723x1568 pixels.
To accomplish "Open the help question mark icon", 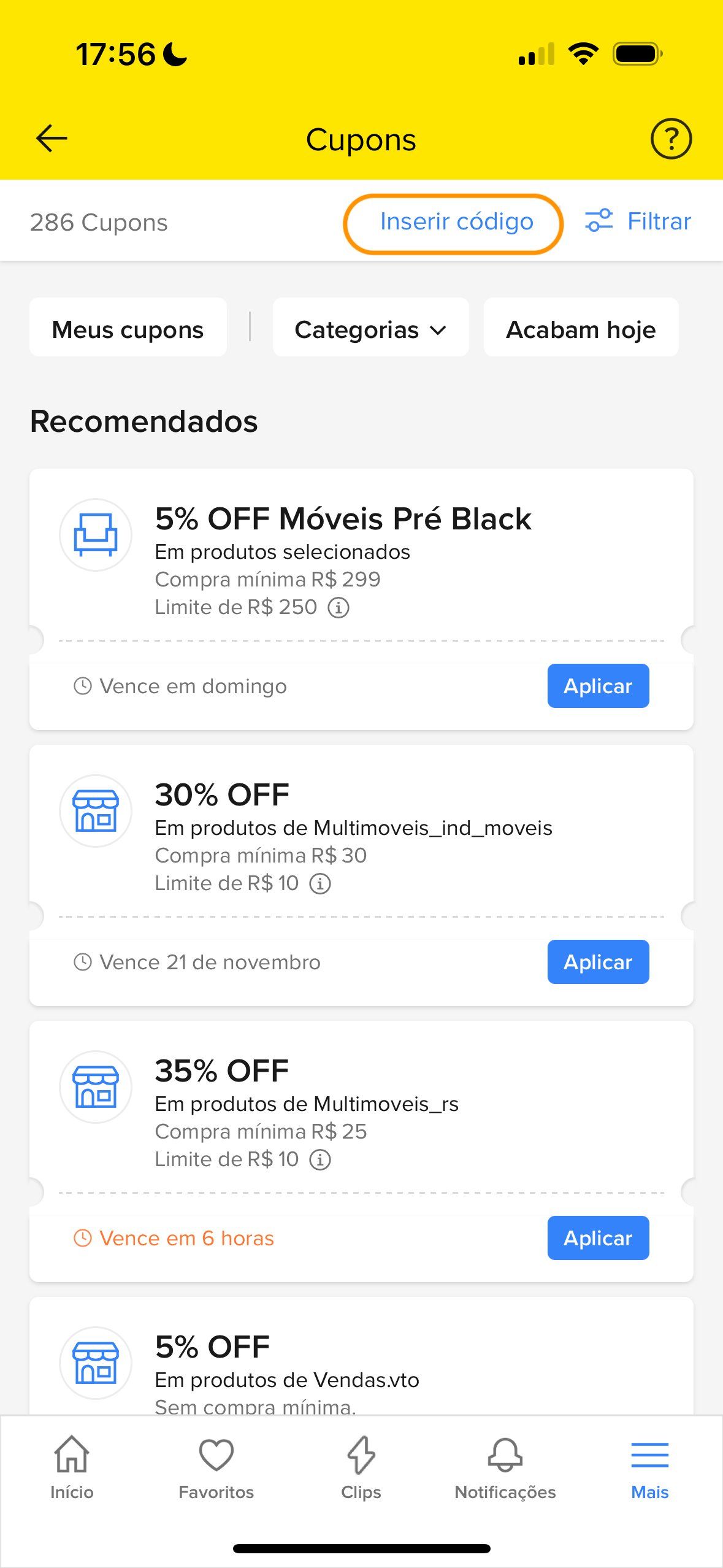I will tap(671, 139).
